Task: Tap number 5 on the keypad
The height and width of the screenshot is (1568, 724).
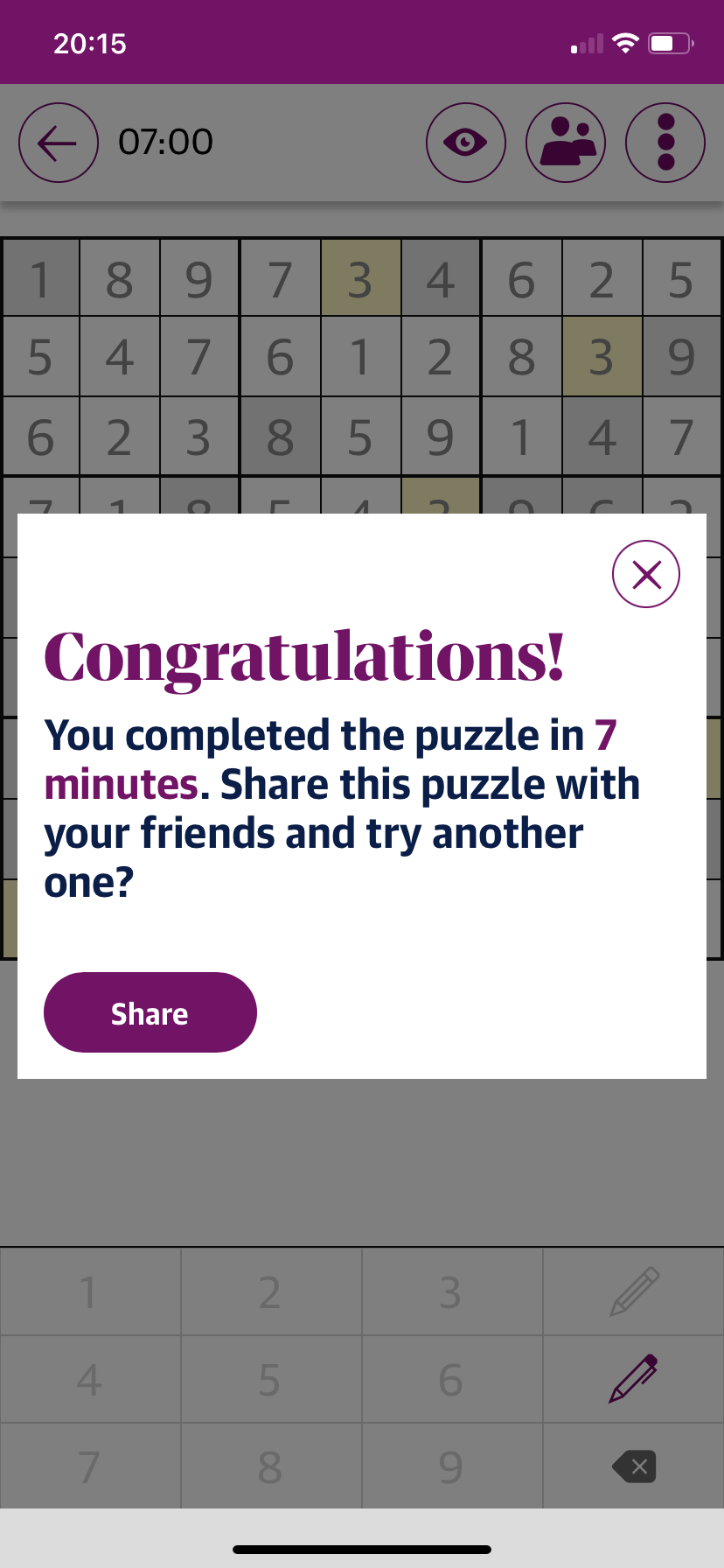Action: point(270,1378)
